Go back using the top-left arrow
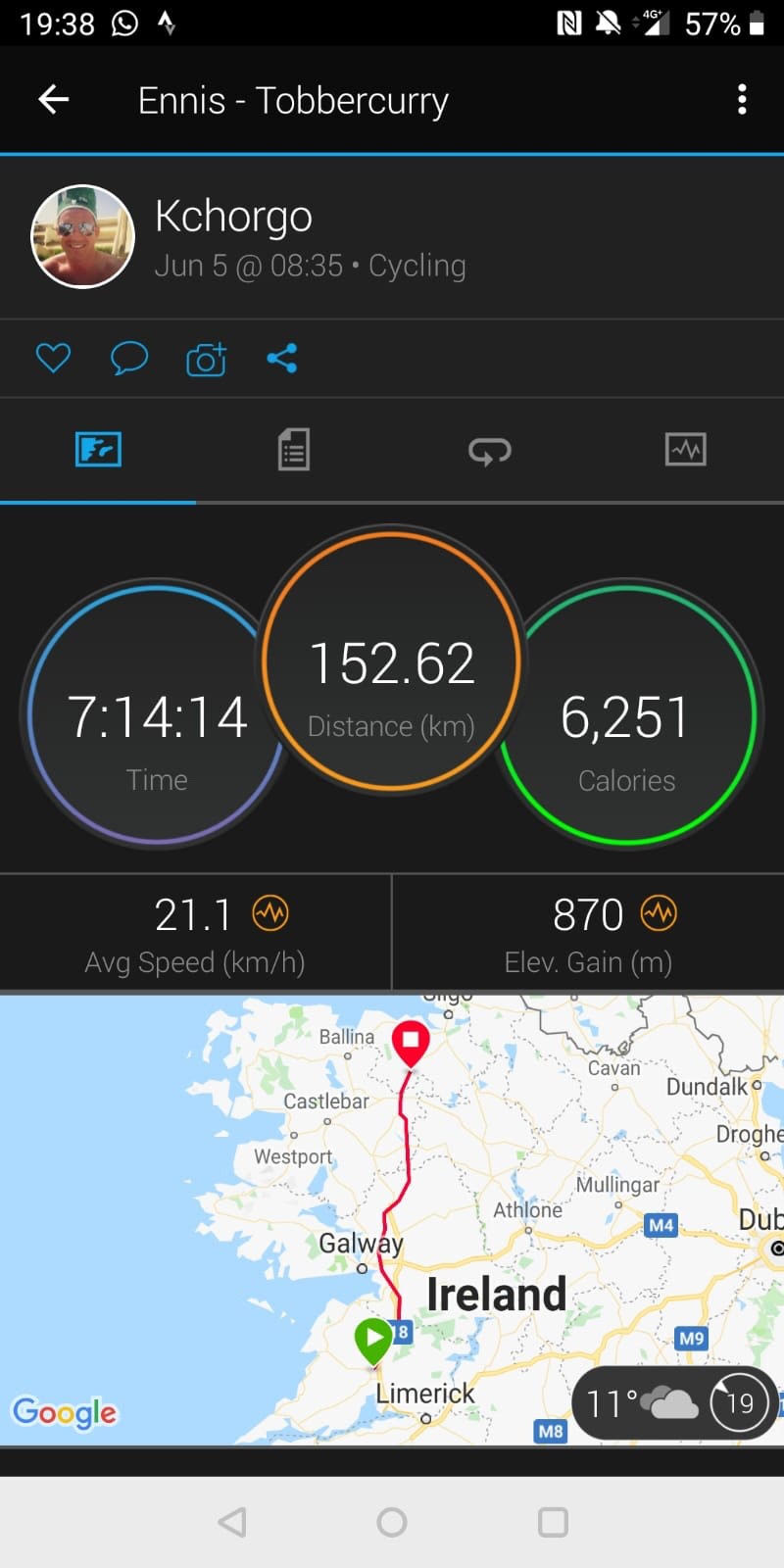The image size is (784, 1568). coord(53,99)
